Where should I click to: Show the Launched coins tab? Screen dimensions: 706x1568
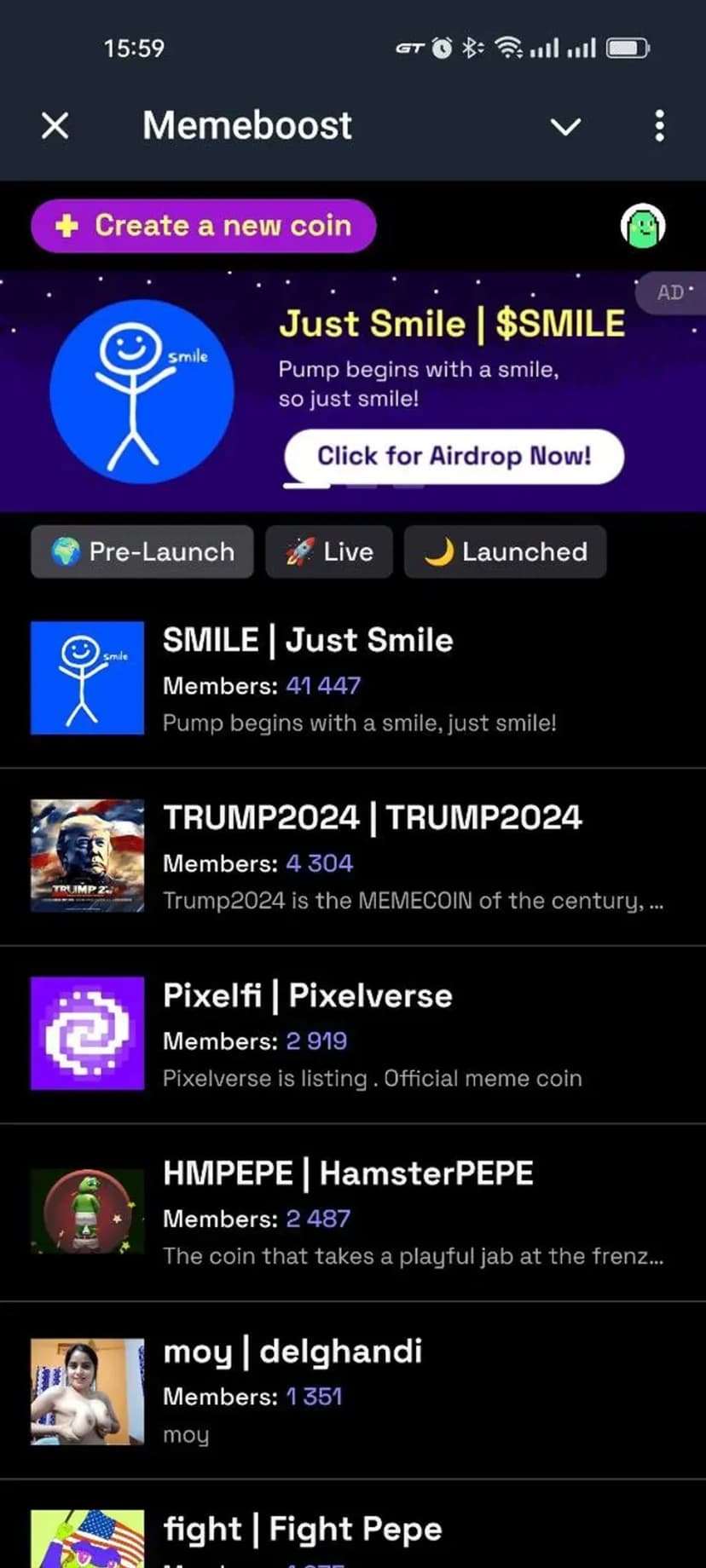[x=506, y=552]
